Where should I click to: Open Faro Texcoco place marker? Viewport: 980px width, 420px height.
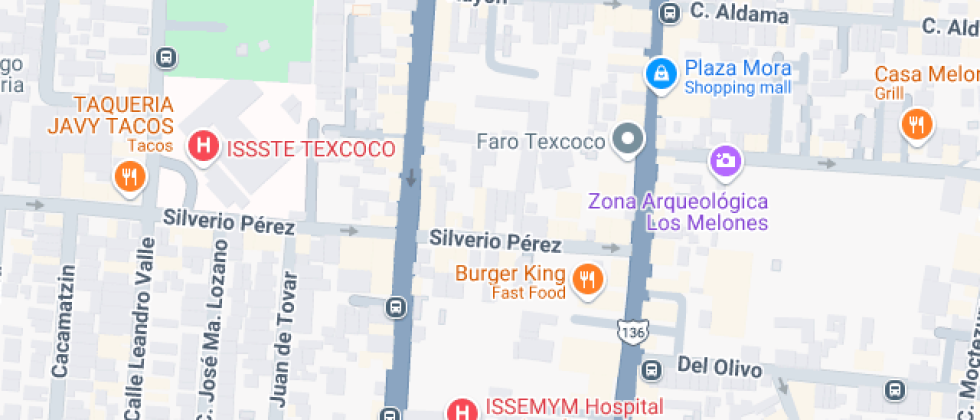(x=628, y=140)
